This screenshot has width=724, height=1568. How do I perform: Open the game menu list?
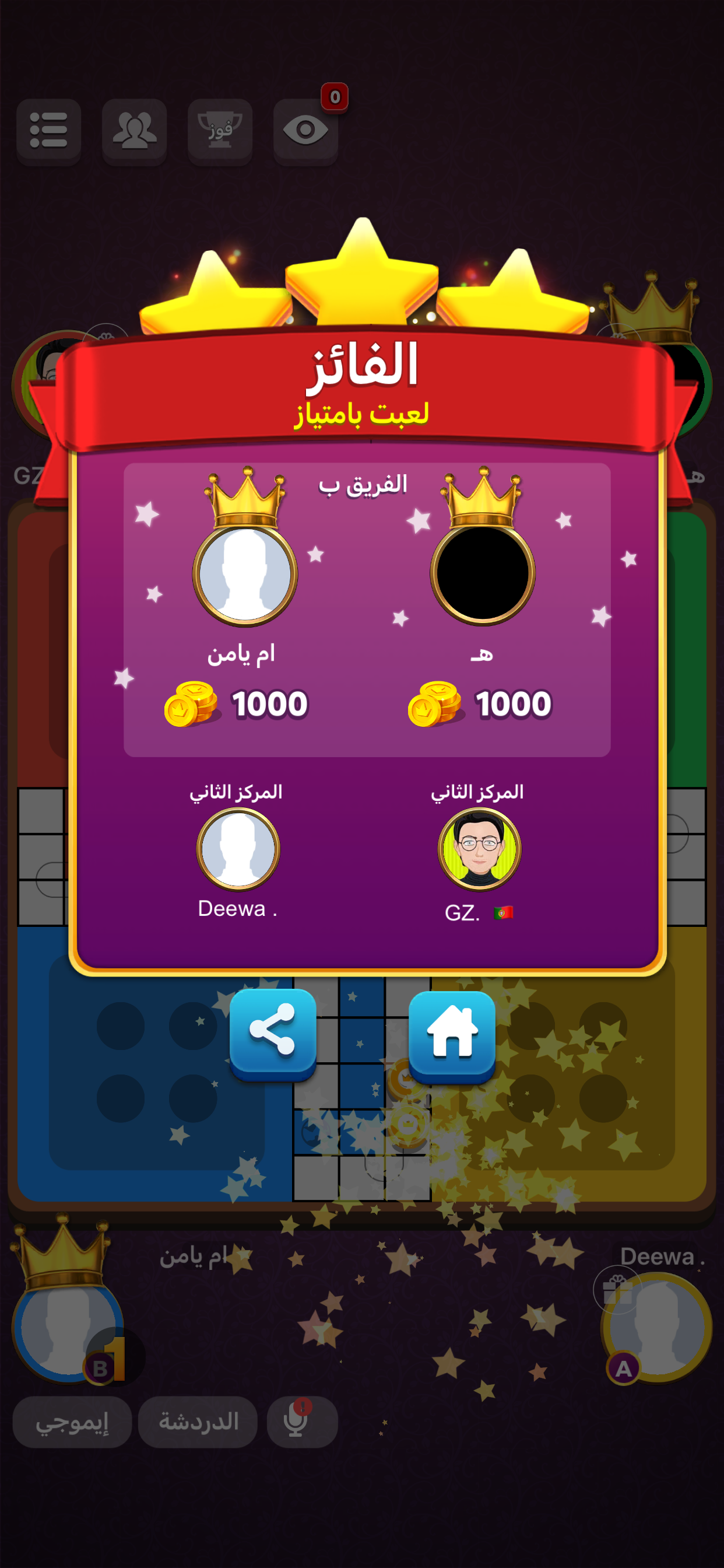point(48,130)
